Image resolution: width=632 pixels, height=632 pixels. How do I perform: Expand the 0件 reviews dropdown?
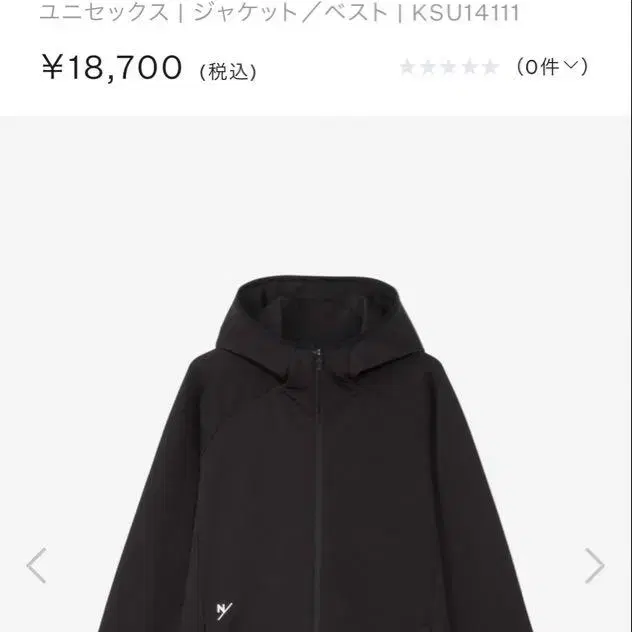click(551, 68)
